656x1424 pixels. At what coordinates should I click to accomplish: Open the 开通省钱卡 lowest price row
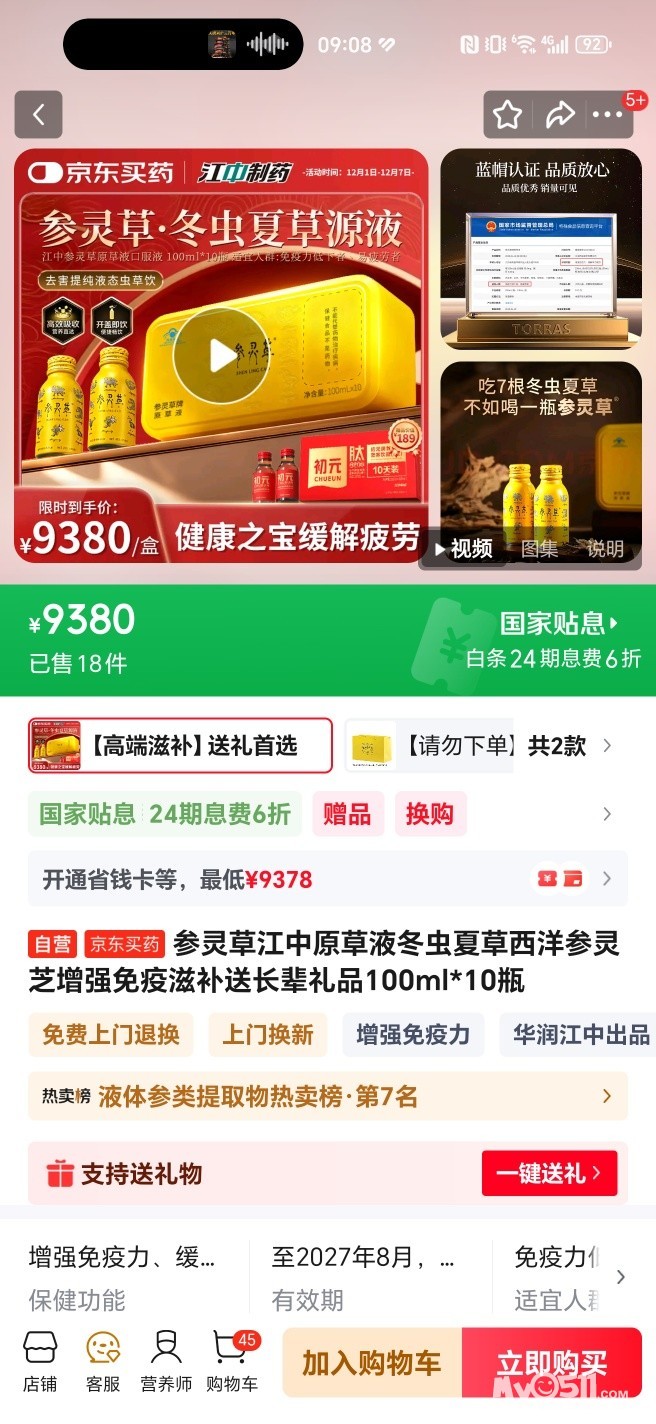[x=328, y=879]
